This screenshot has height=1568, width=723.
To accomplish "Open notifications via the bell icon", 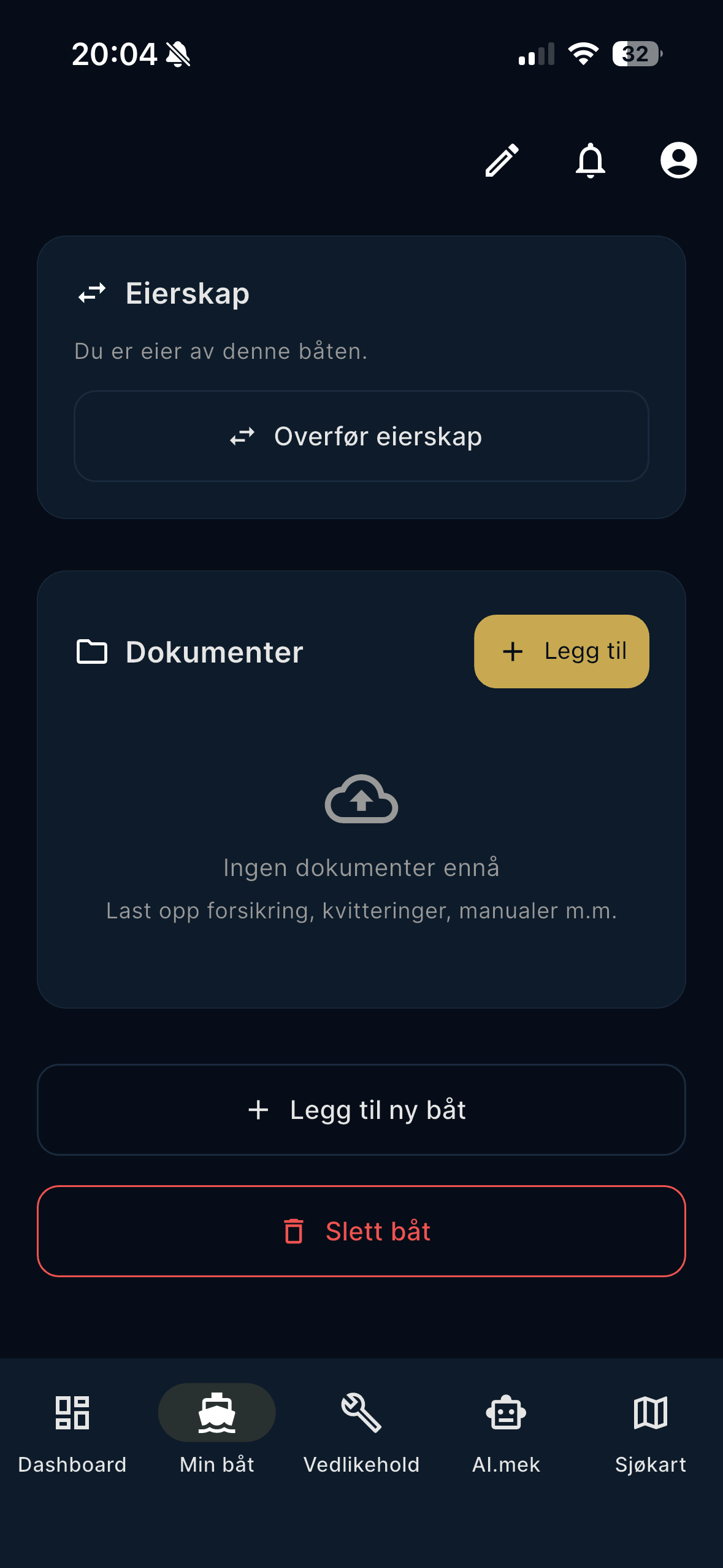I will 591,160.
